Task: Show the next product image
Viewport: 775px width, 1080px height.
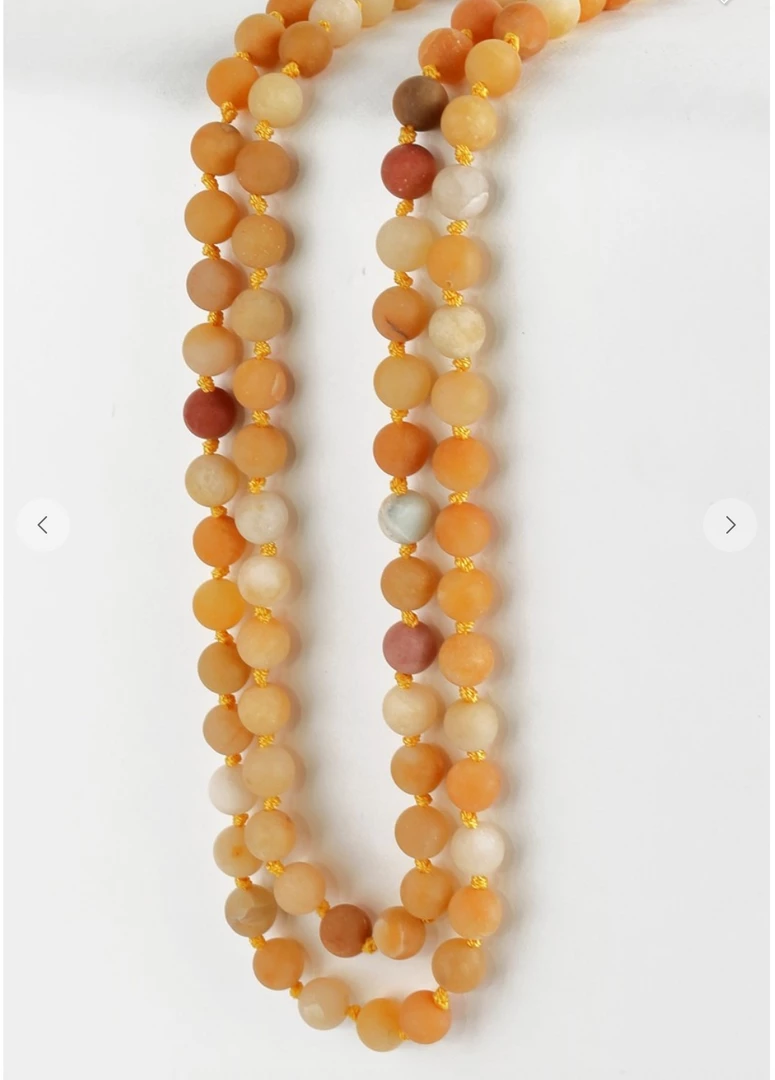Action: coord(730,525)
